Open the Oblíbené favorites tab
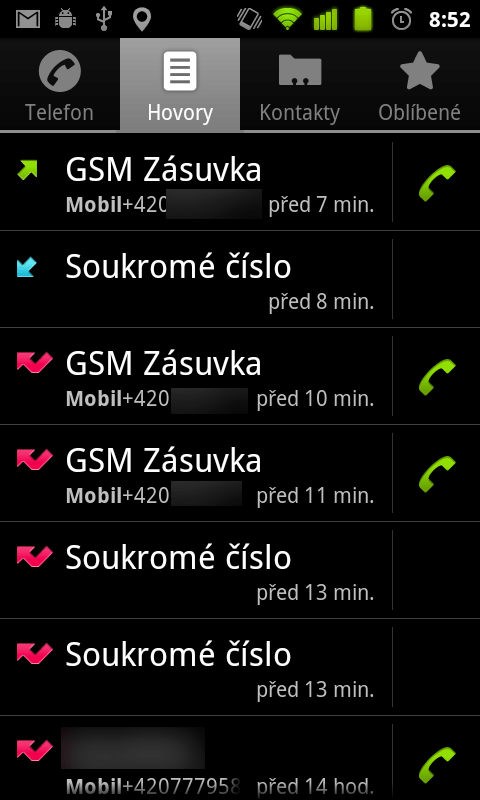The width and height of the screenshot is (480, 800). click(x=420, y=85)
